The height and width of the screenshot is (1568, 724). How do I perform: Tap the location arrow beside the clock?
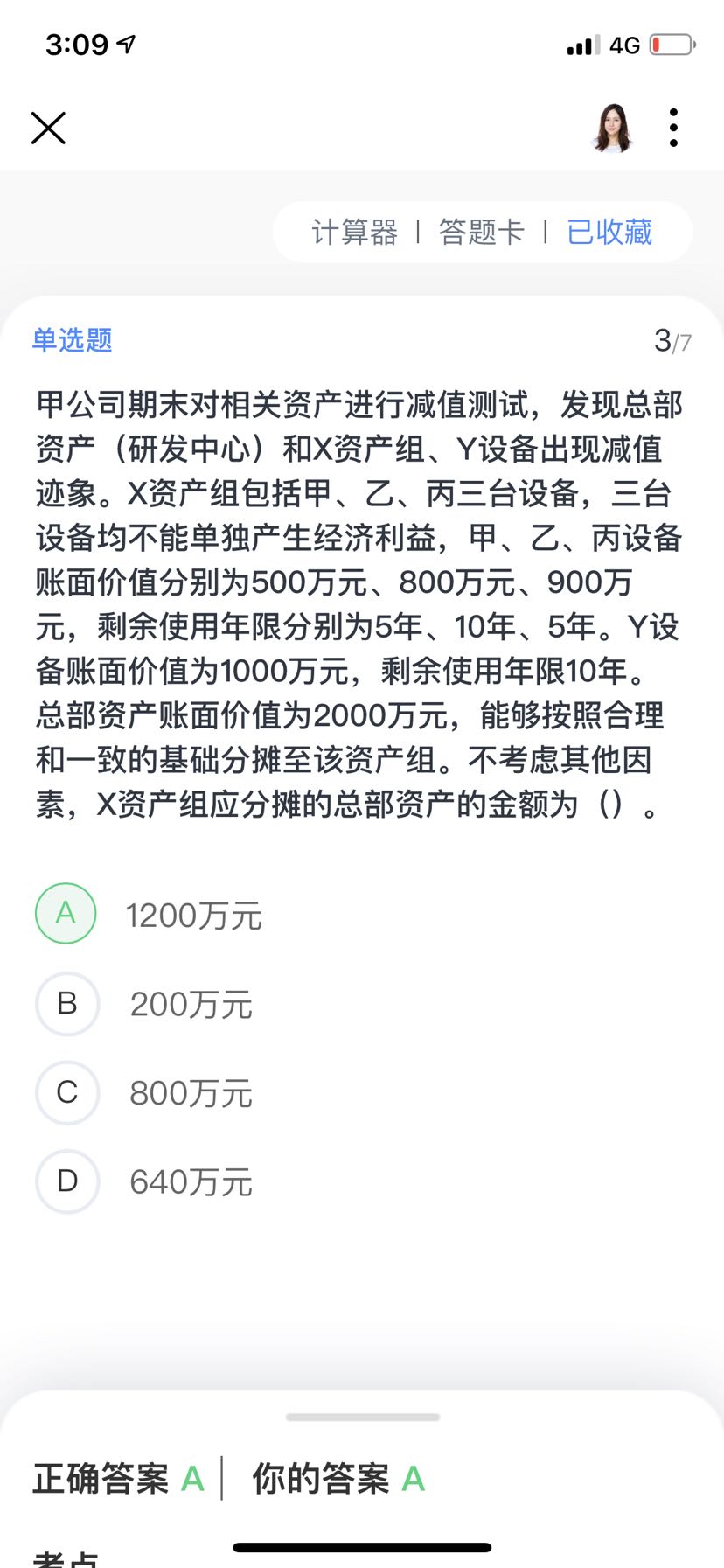pyautogui.click(x=125, y=40)
